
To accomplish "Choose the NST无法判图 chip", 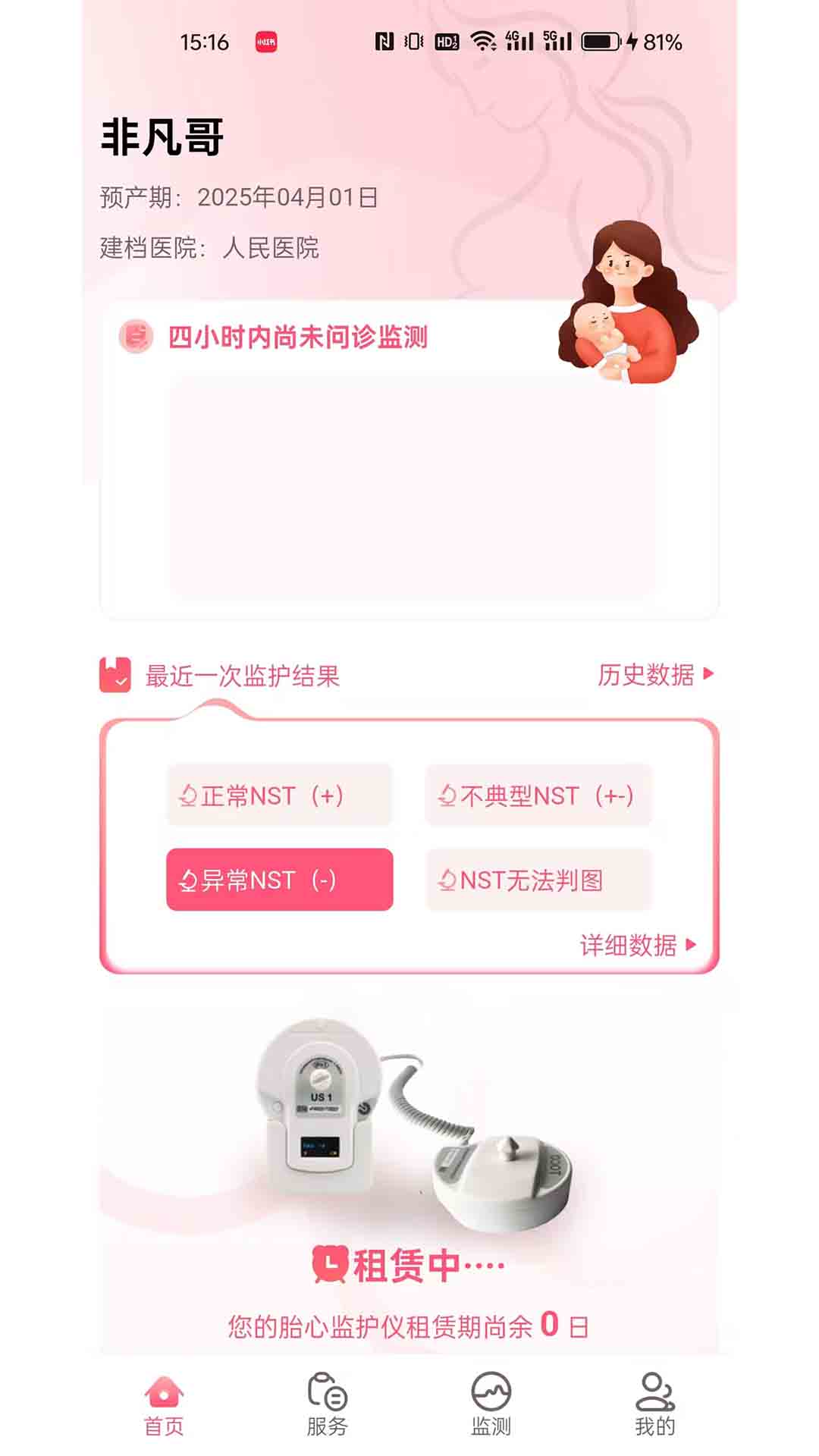I will (538, 880).
